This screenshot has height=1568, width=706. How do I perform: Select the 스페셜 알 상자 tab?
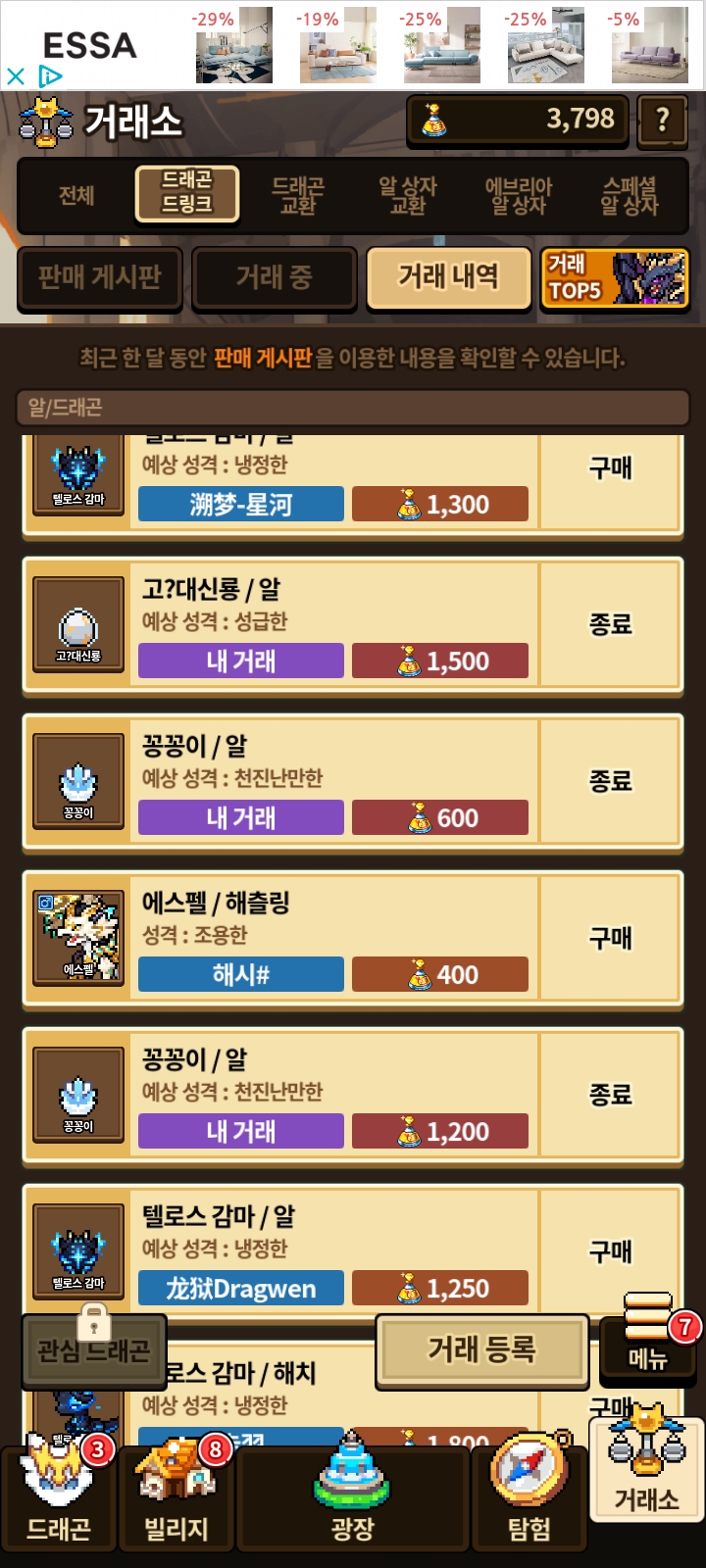click(x=630, y=195)
